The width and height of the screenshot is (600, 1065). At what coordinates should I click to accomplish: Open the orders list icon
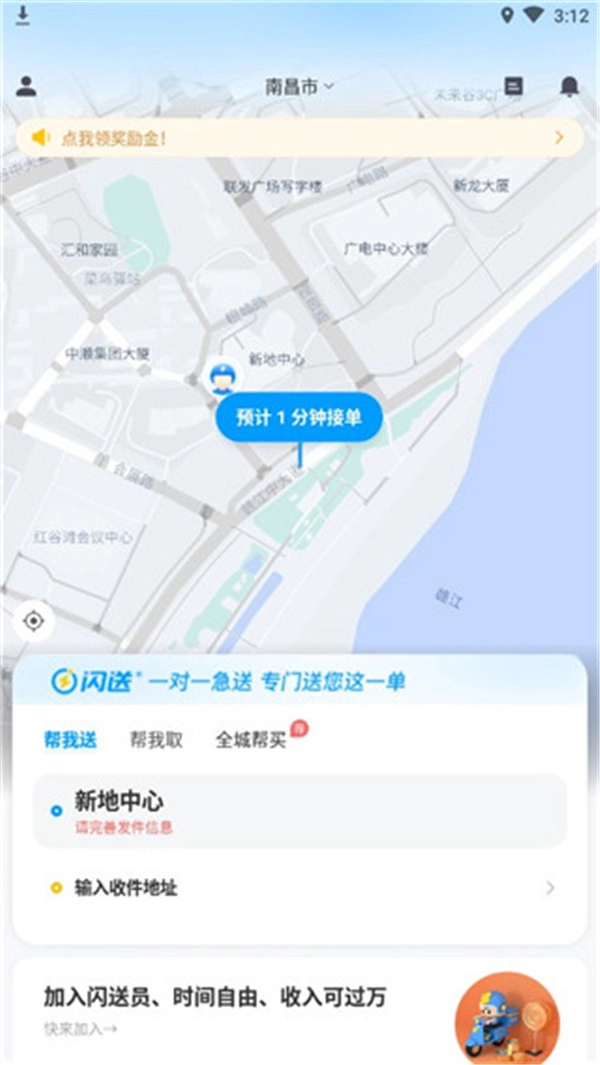[x=513, y=87]
